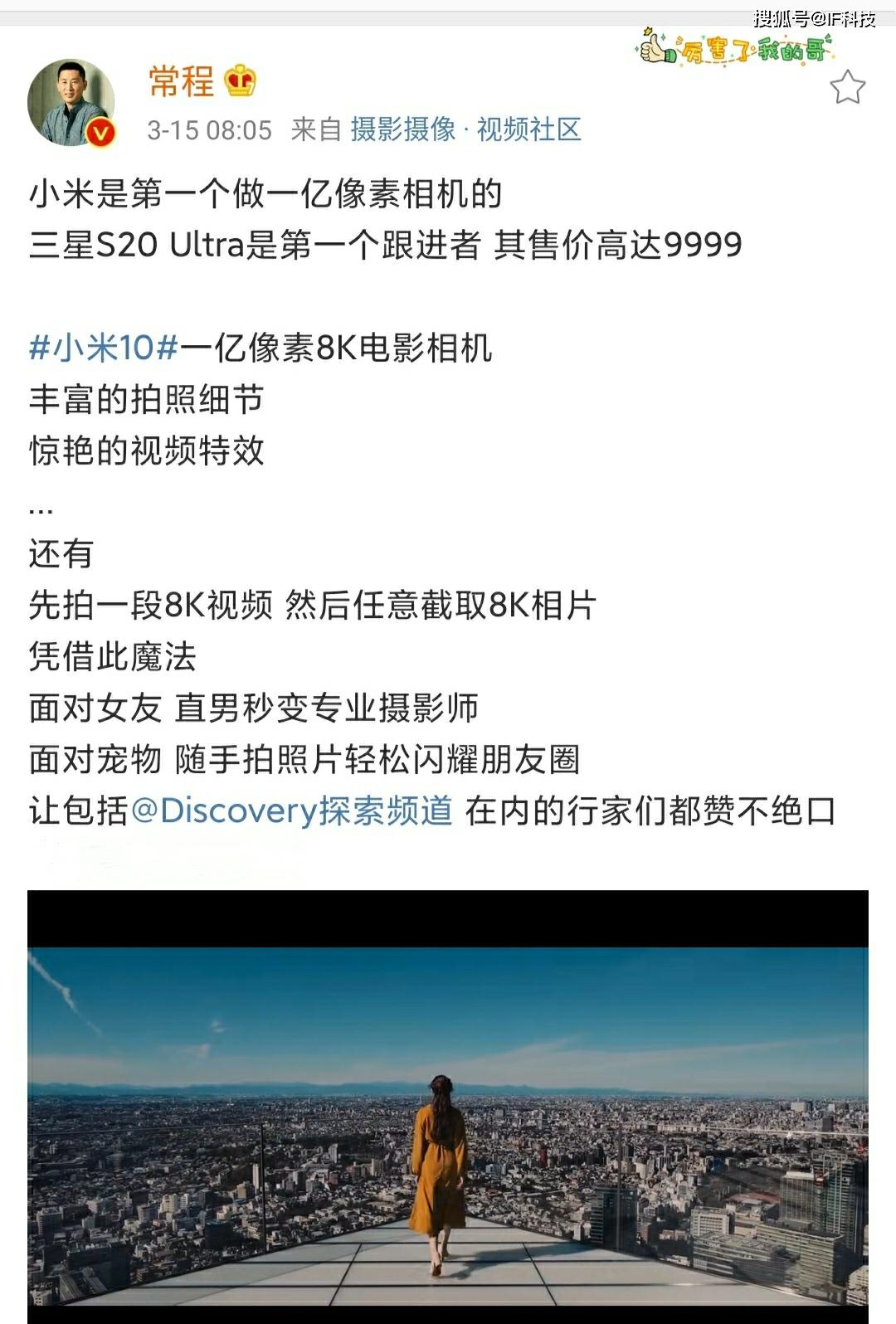This screenshot has height=1324, width=896.
Task: Open the 摄影摄像·视频社区 source link
Action: click(x=465, y=129)
